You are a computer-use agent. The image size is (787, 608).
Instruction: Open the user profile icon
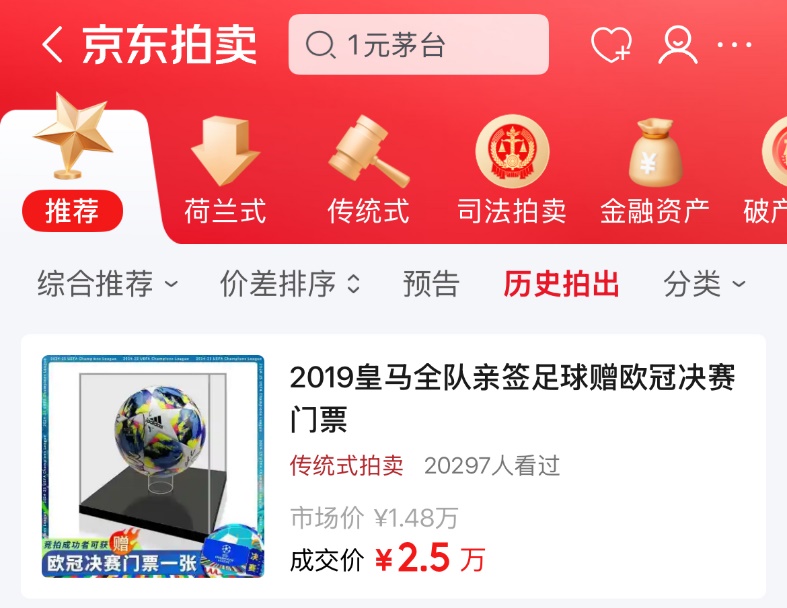tap(678, 45)
